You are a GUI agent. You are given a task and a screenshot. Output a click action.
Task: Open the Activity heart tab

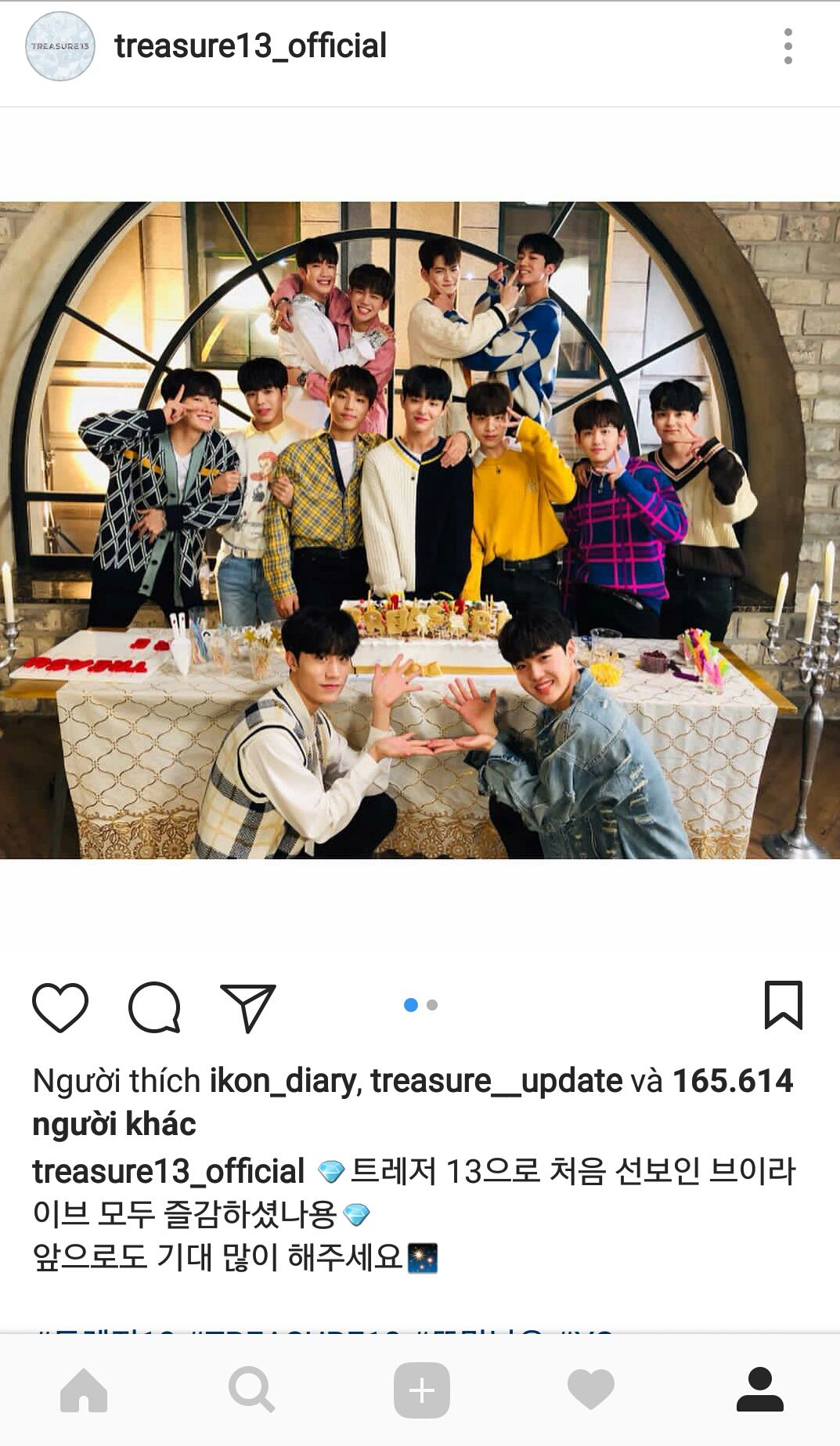pyautogui.click(x=590, y=1390)
